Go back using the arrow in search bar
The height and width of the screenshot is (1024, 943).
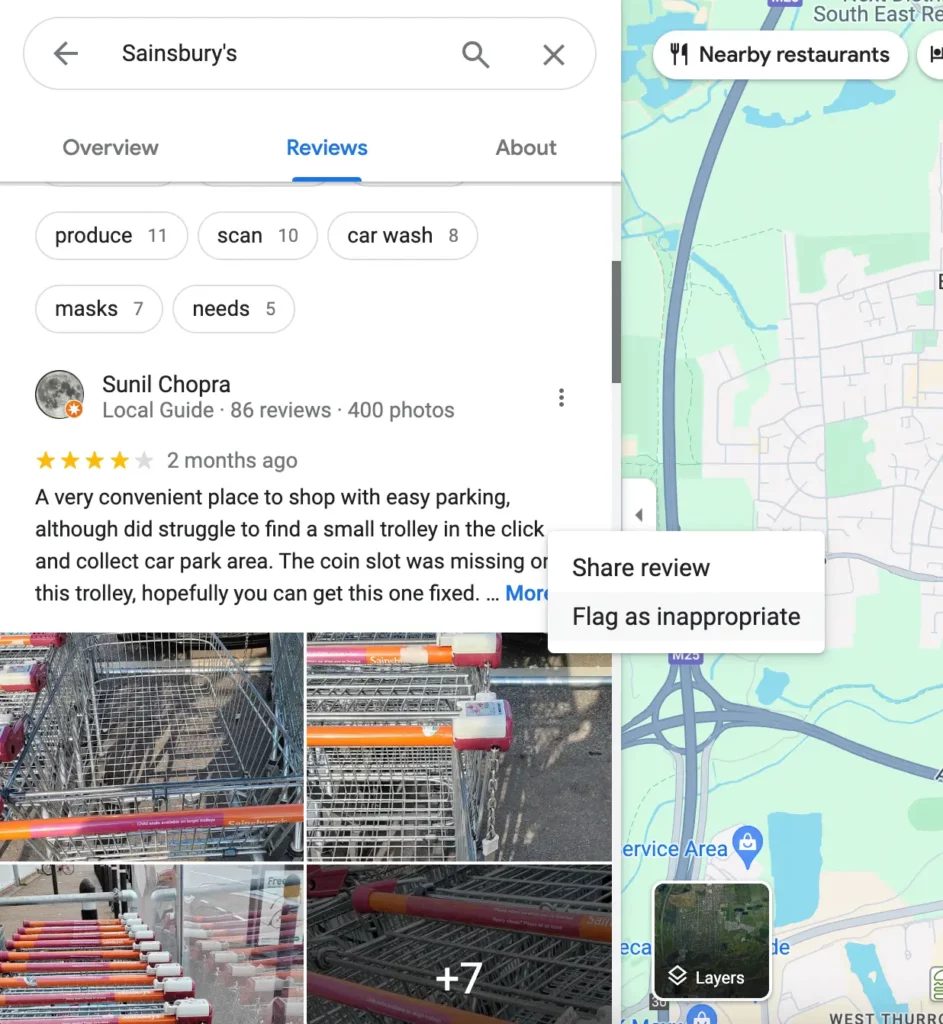click(x=66, y=54)
